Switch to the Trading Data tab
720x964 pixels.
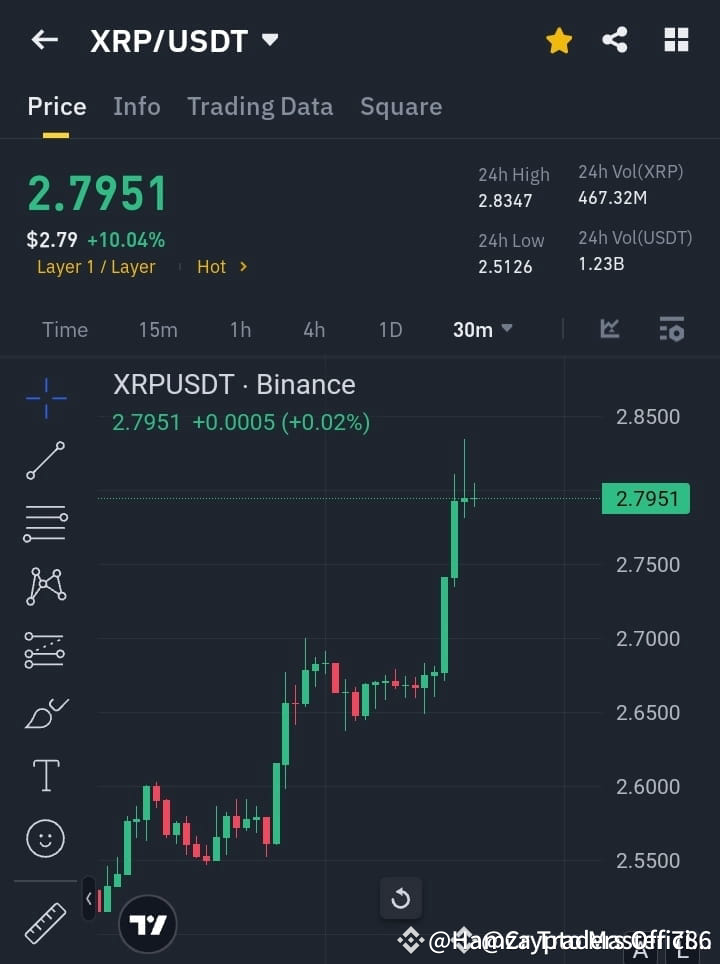point(260,106)
